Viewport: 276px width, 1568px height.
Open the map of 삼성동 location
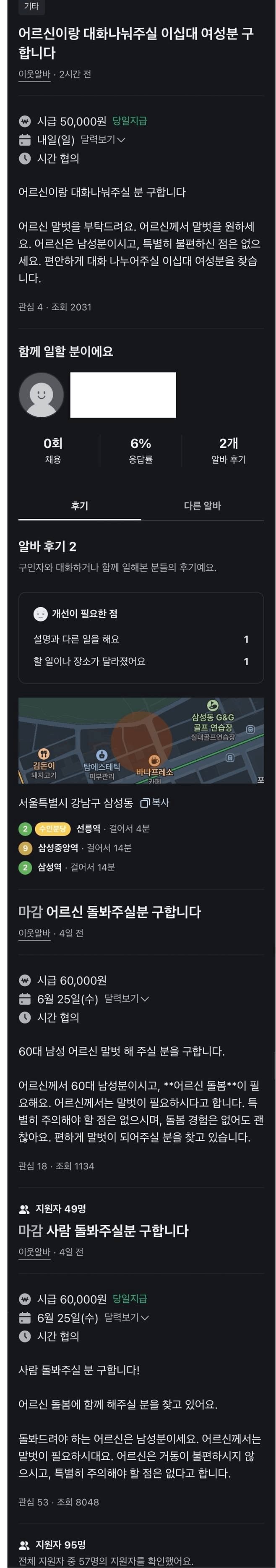pos(141,740)
